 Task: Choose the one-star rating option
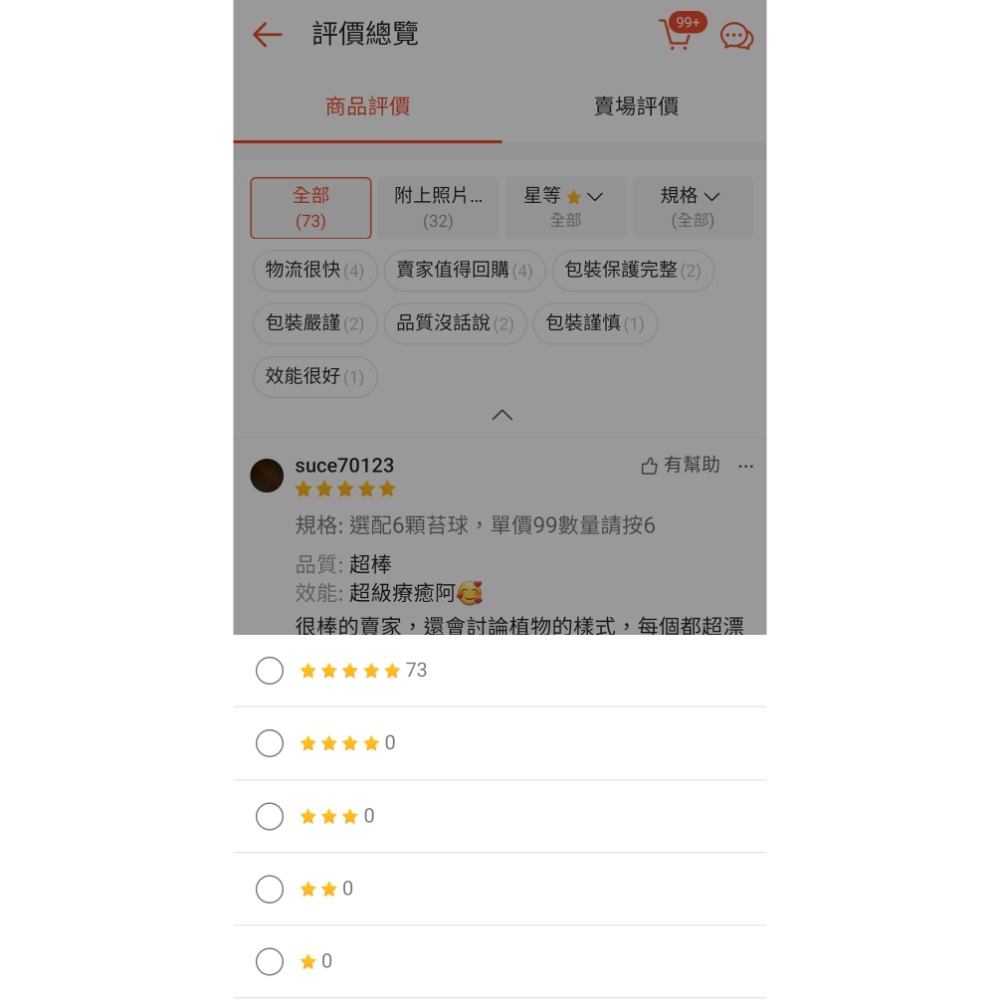(x=270, y=962)
